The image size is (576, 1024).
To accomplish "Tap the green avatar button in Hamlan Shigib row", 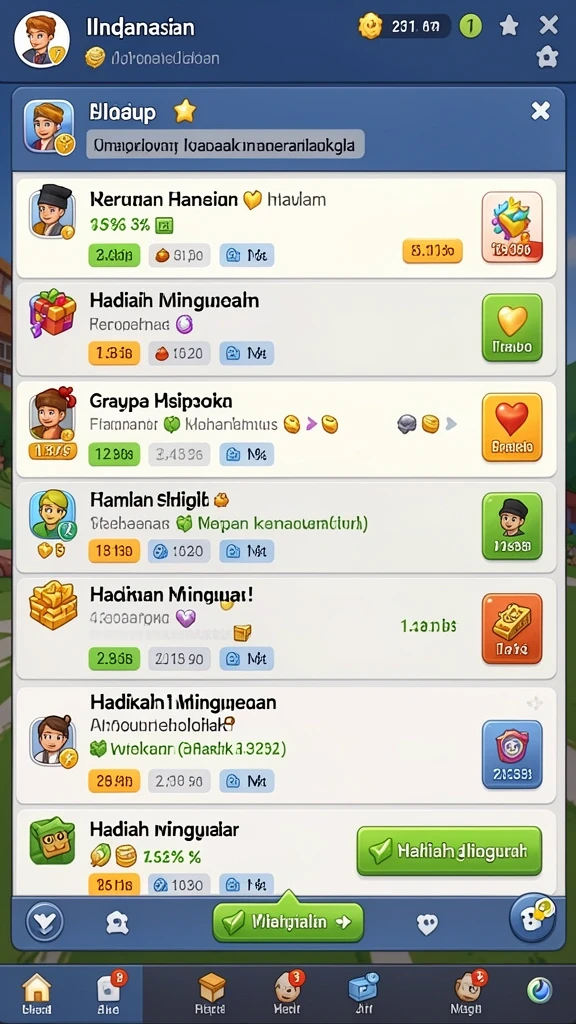I will coord(512,526).
